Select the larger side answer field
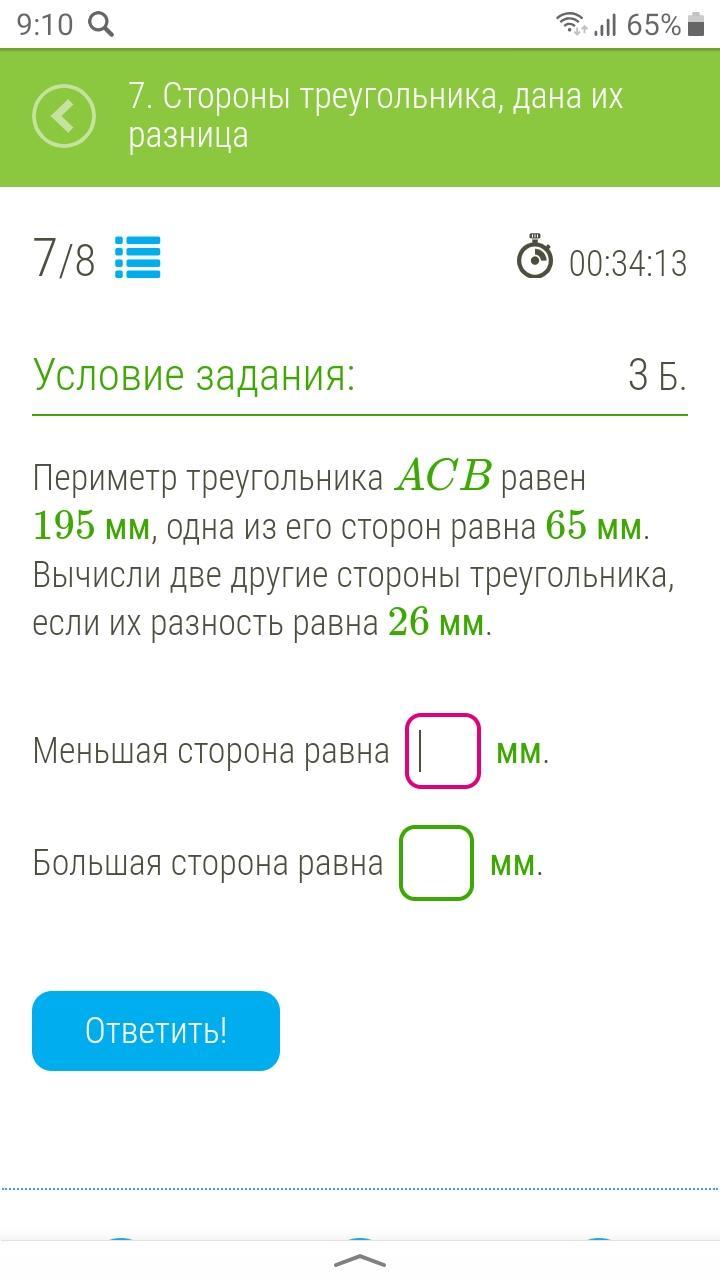Viewport: 720px width, 1280px height. 436,863
